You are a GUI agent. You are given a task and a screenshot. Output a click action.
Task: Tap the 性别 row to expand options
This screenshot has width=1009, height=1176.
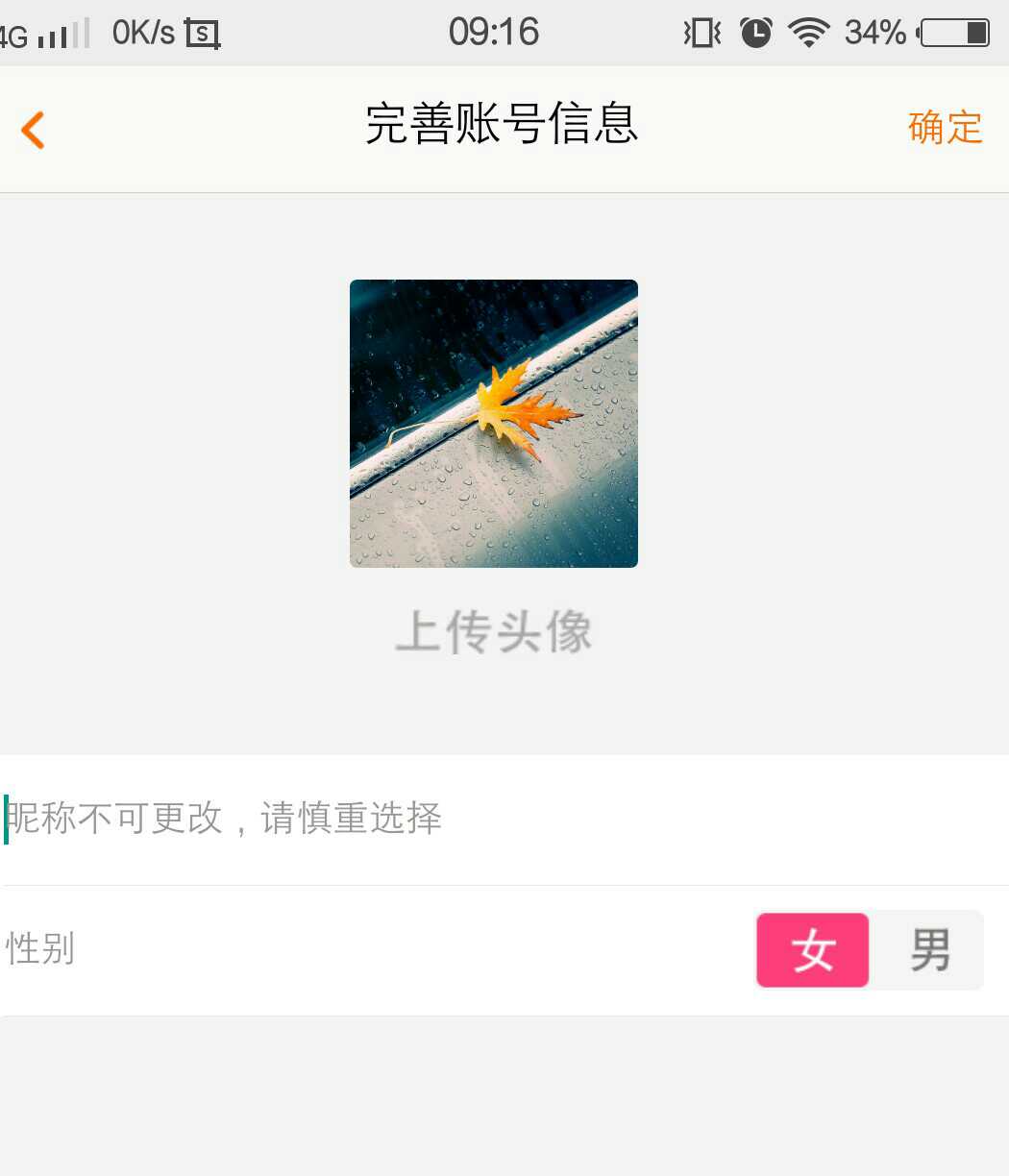[384, 949]
